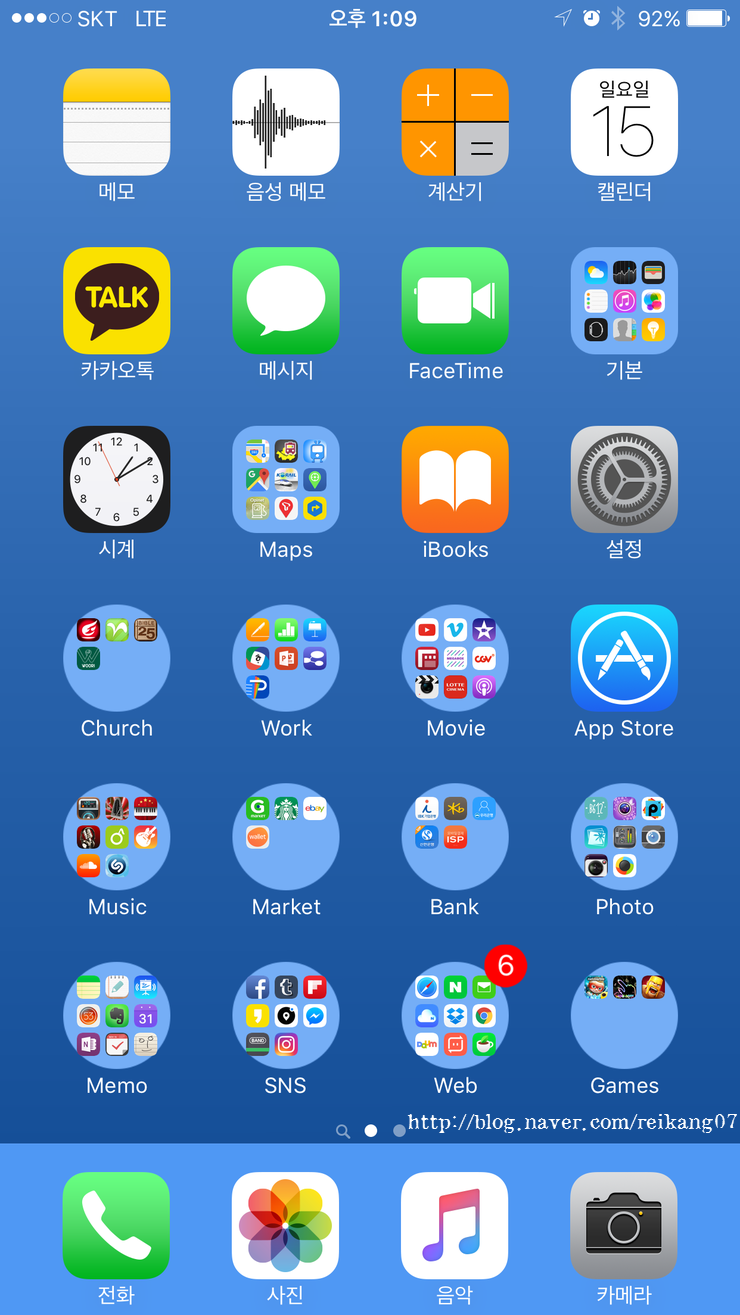The height and width of the screenshot is (1315, 740).
Task: Launch the 카카오톡 app
Action: pyautogui.click(x=117, y=301)
